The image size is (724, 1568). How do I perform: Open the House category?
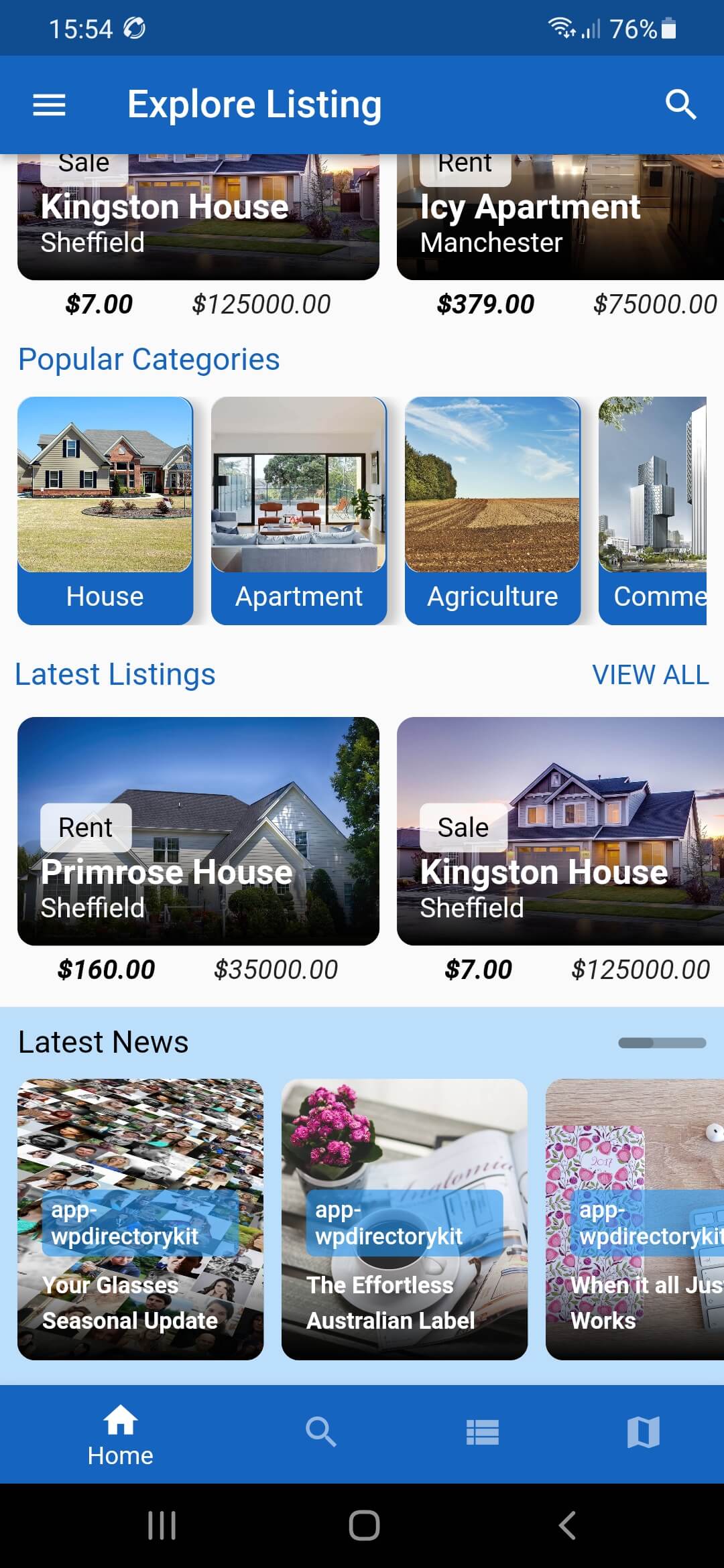(105, 511)
